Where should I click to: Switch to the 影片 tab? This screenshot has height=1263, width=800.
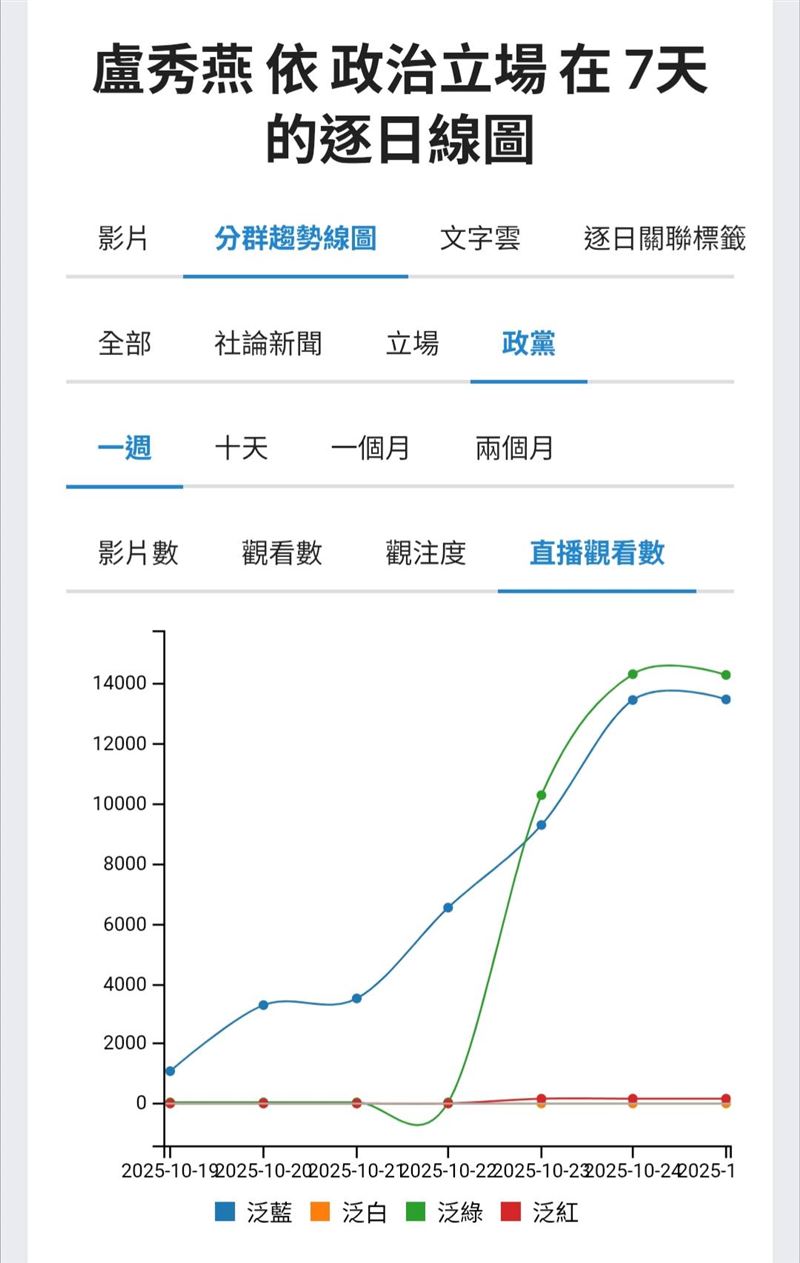click(x=124, y=239)
